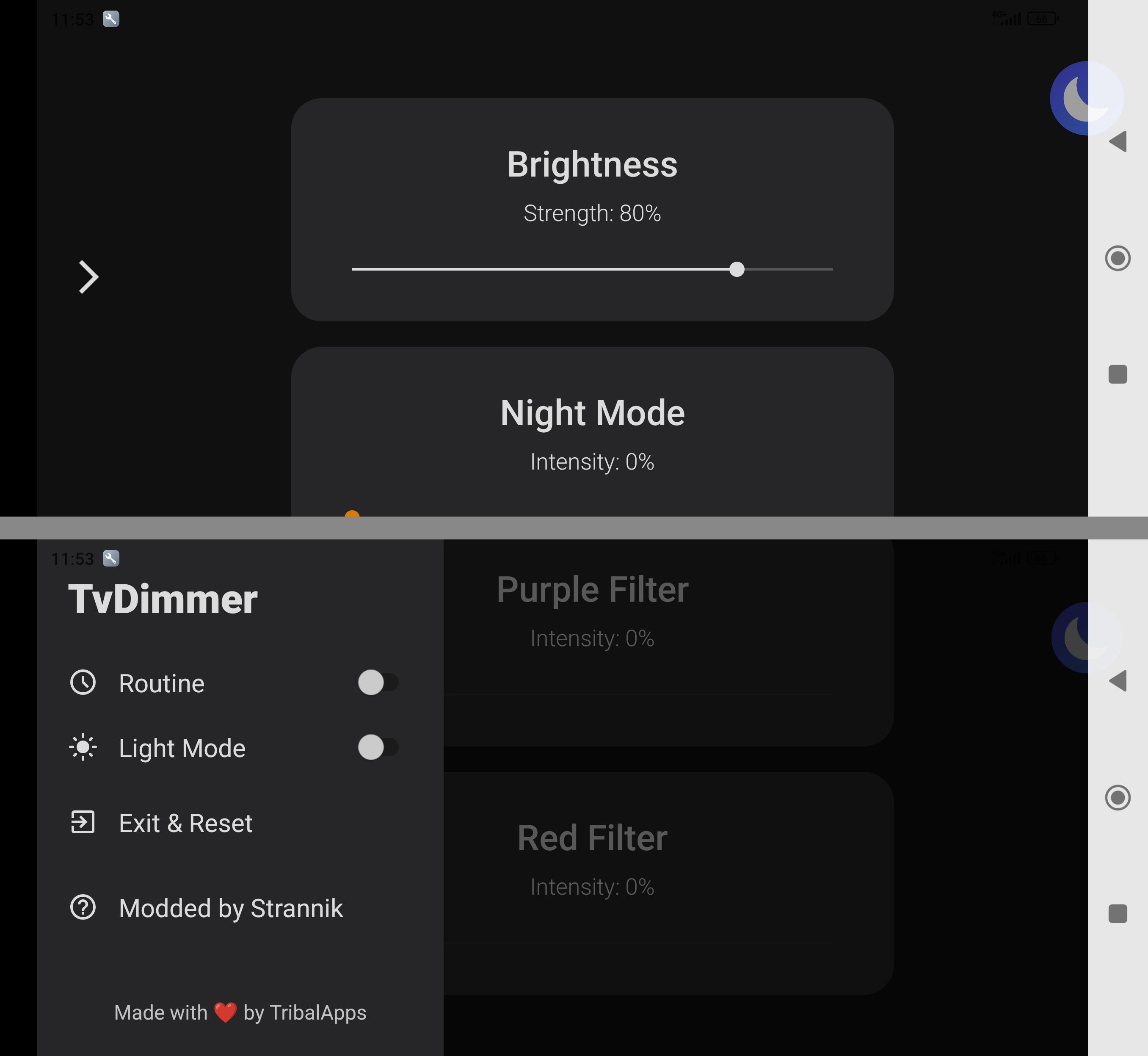Enable the Routine switch
Screen dimensions: 1148x1056
(x=378, y=683)
